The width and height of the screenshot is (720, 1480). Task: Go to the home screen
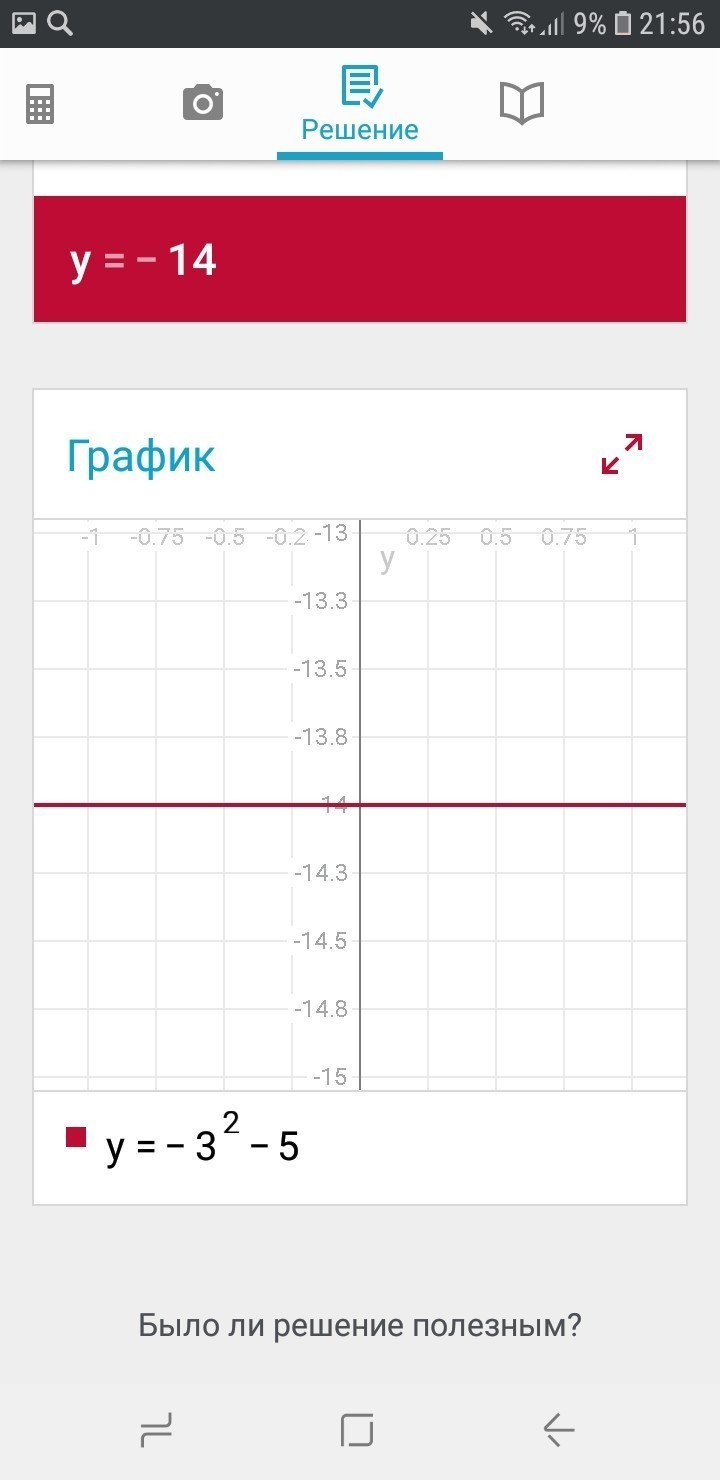[x=357, y=1430]
